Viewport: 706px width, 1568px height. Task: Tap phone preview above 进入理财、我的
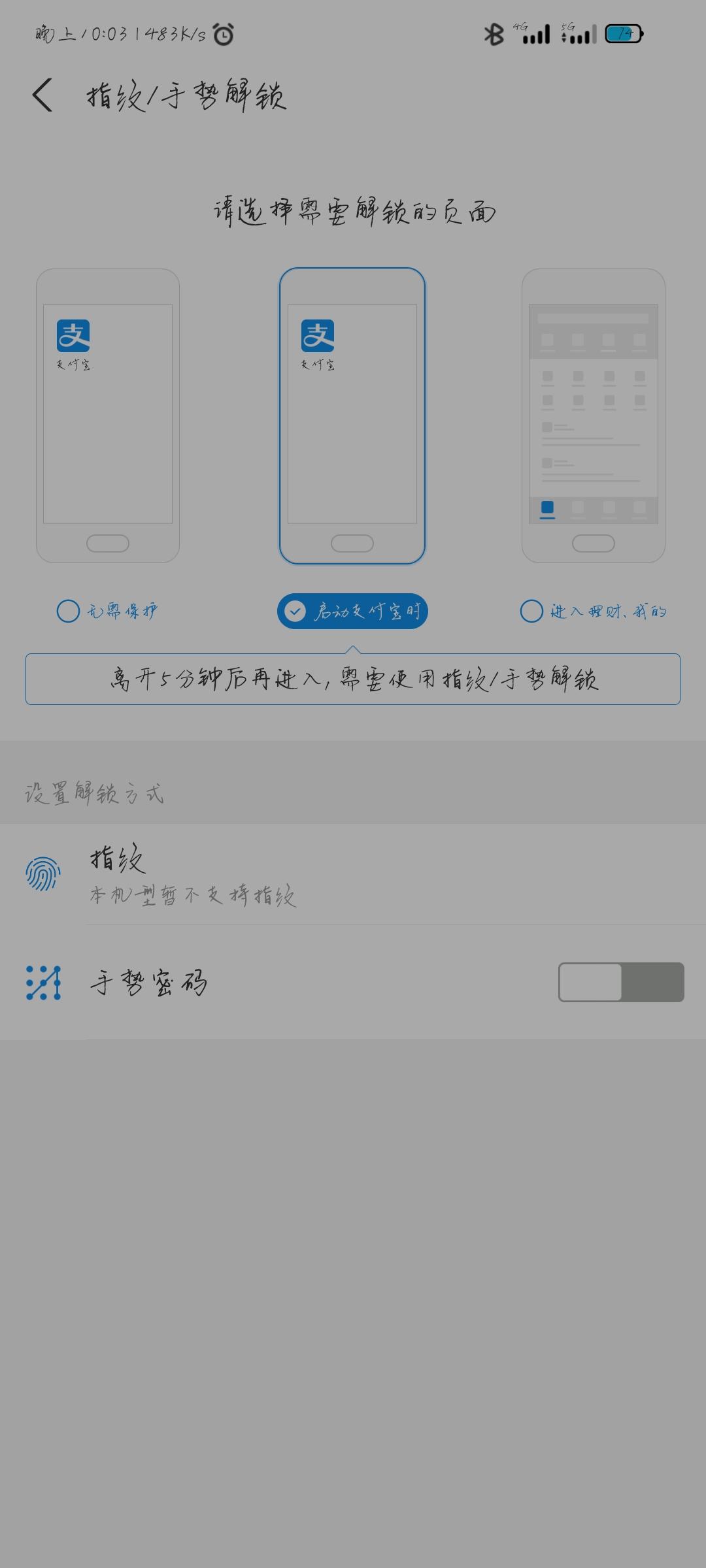tap(594, 416)
